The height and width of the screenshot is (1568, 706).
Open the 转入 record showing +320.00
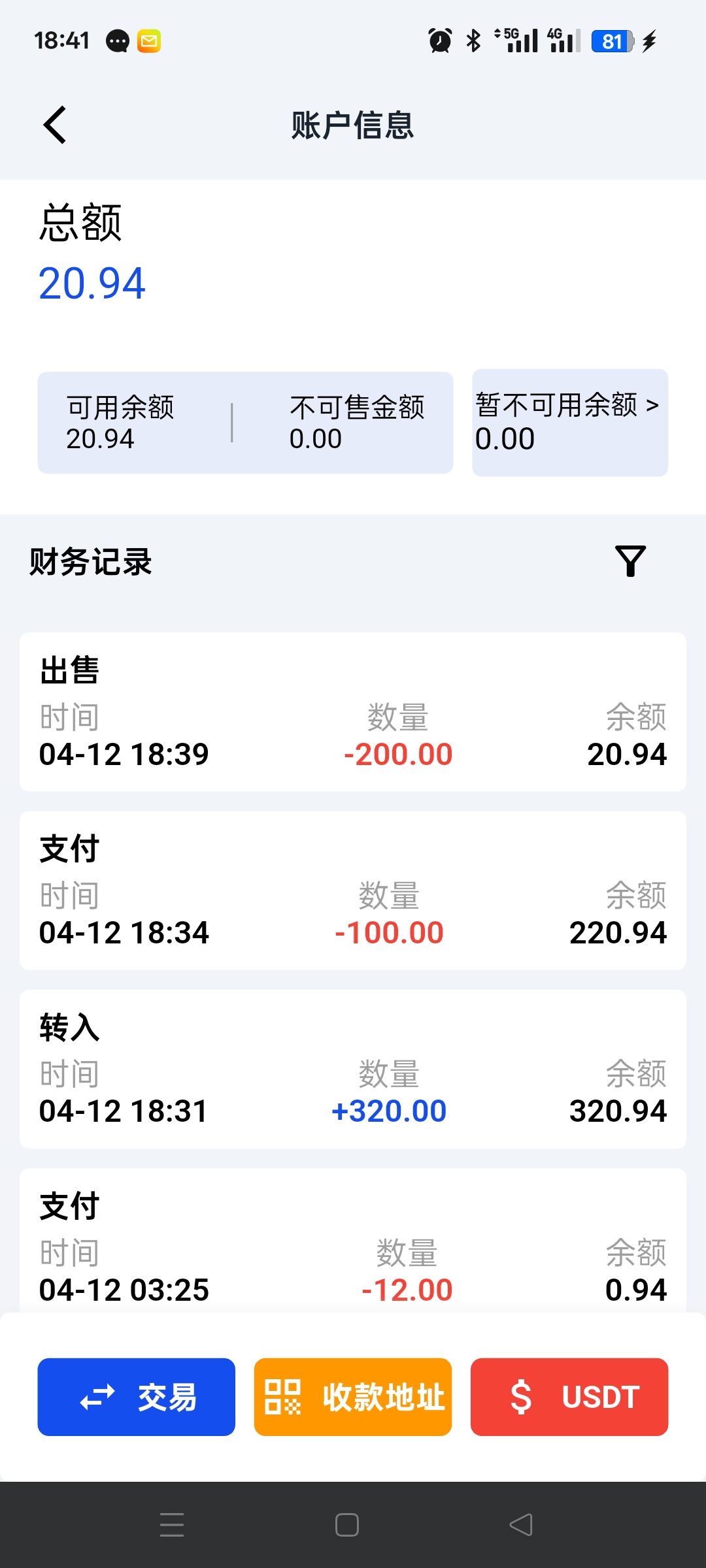coord(353,1070)
